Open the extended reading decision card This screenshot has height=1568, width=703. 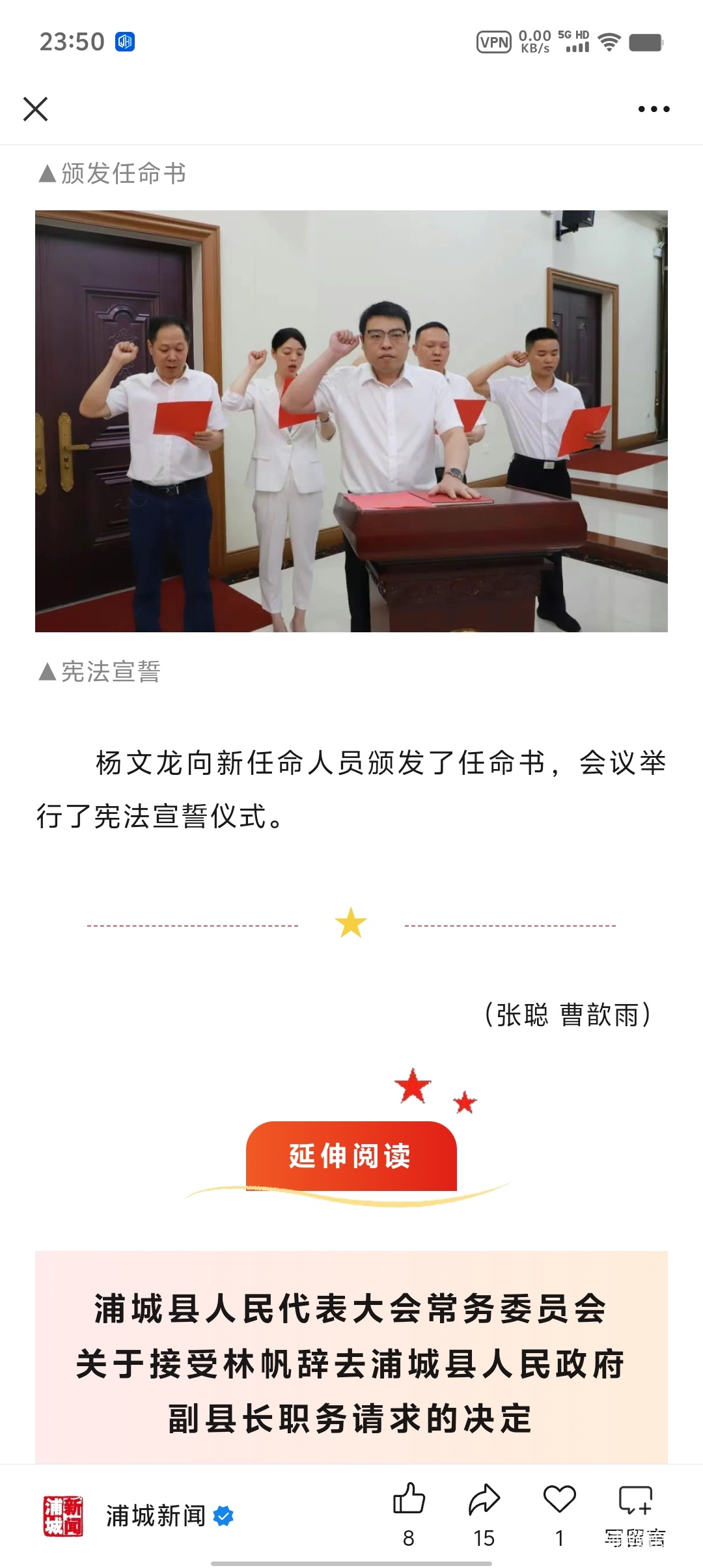point(351,1362)
